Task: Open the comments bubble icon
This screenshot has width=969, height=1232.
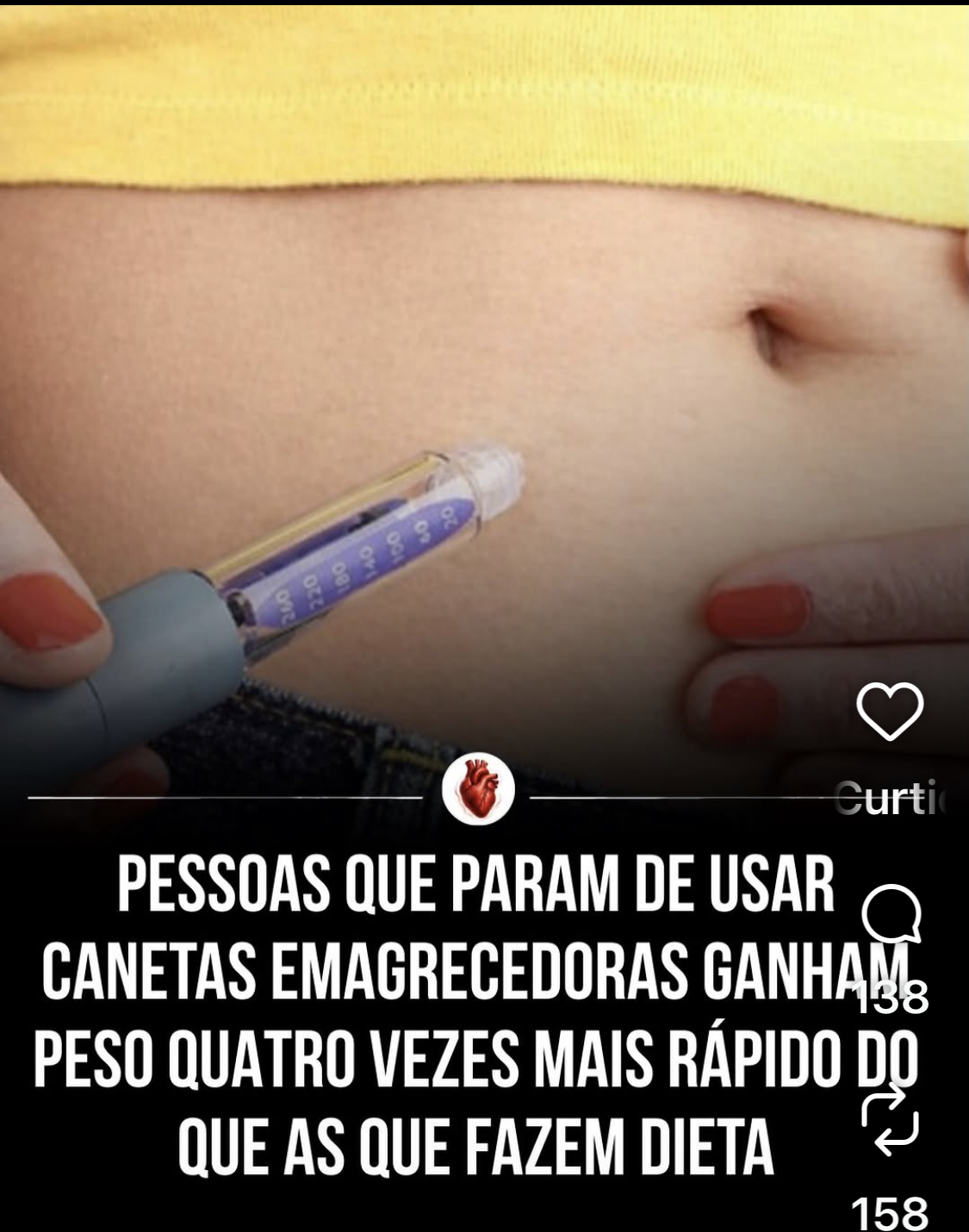Action: coord(891,914)
